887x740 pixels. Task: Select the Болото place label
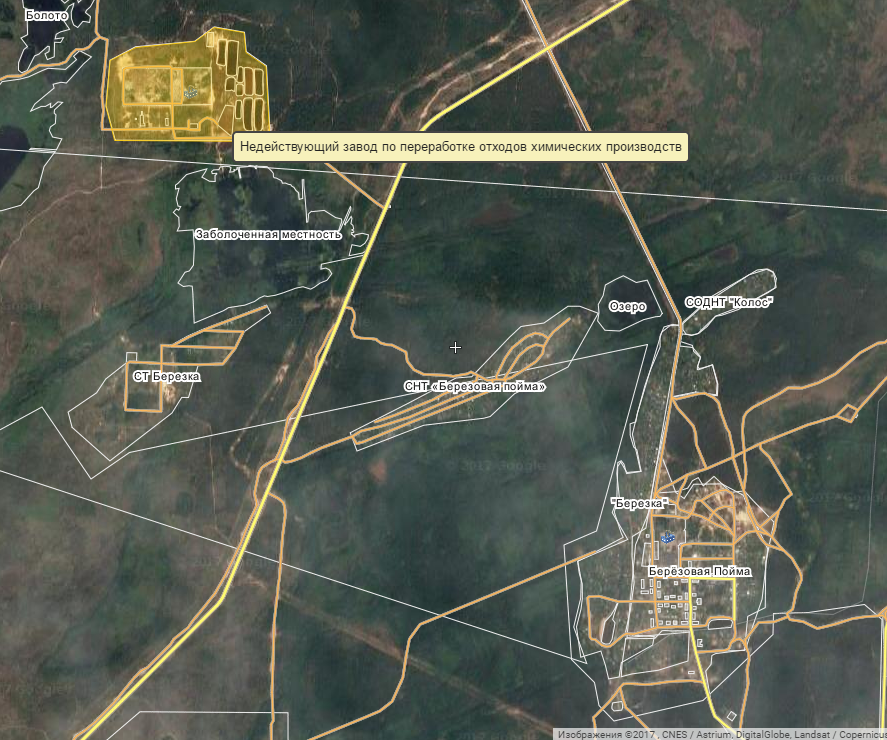(47, 17)
